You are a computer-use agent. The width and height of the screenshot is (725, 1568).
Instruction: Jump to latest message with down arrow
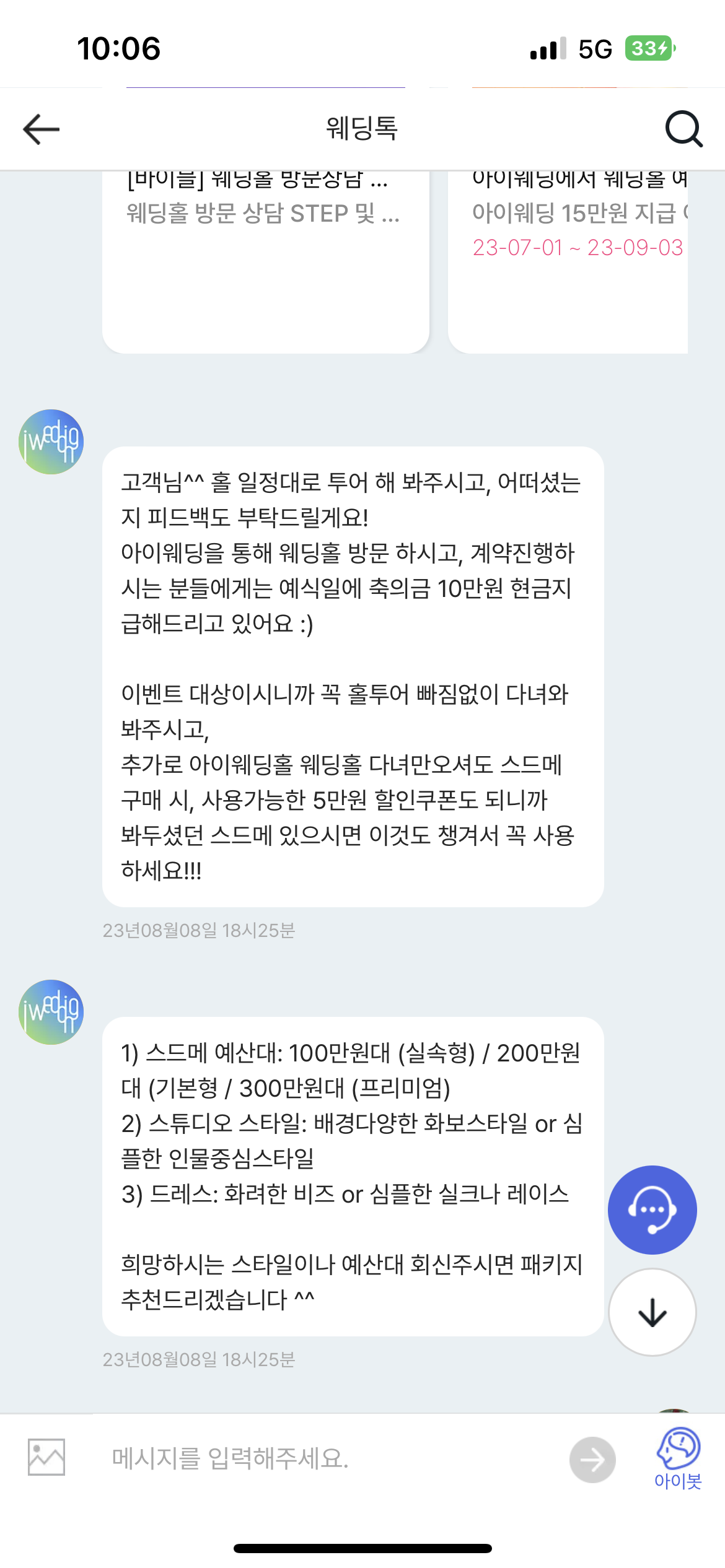[x=652, y=1312]
